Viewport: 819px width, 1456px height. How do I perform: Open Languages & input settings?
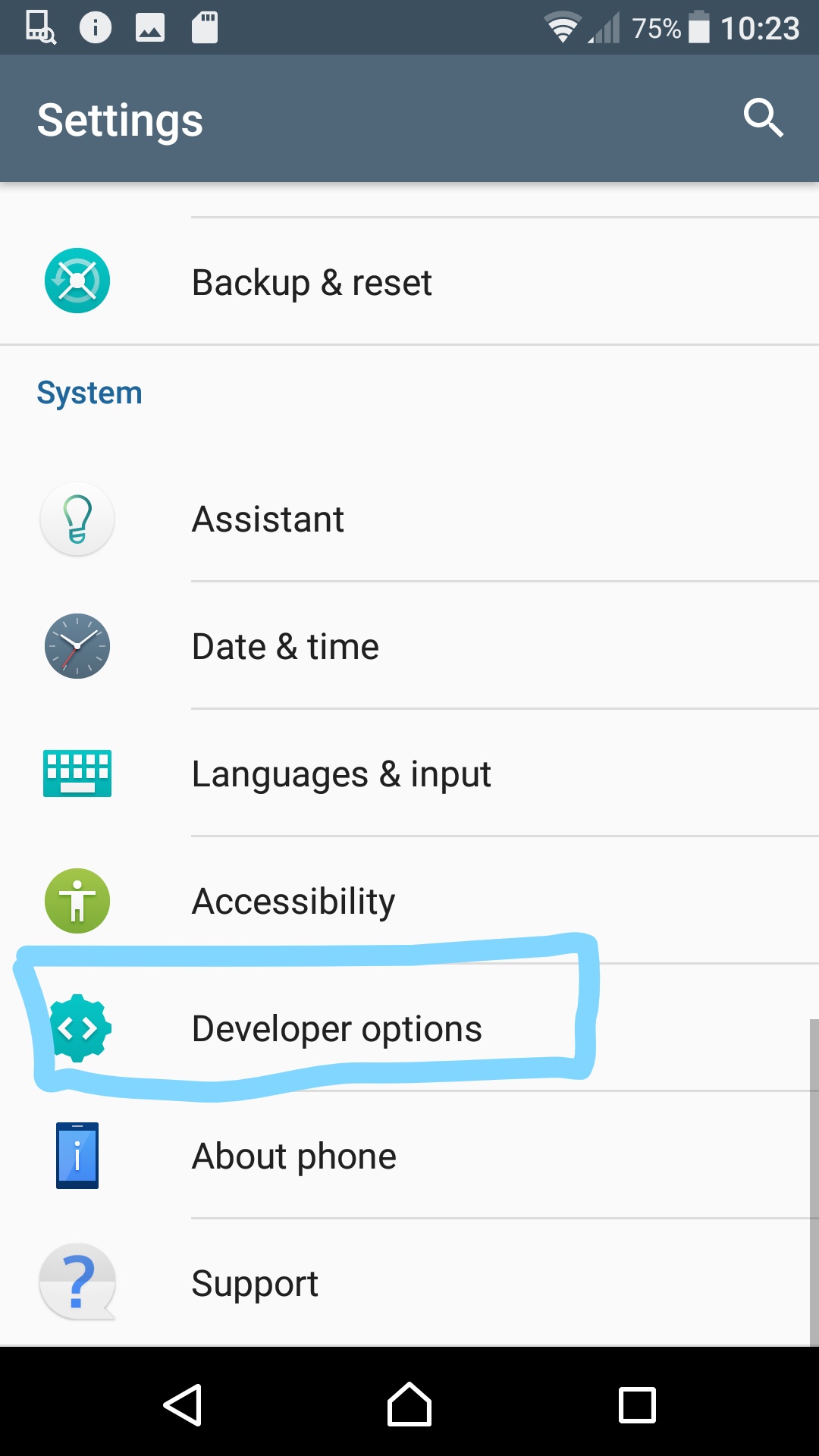409,773
